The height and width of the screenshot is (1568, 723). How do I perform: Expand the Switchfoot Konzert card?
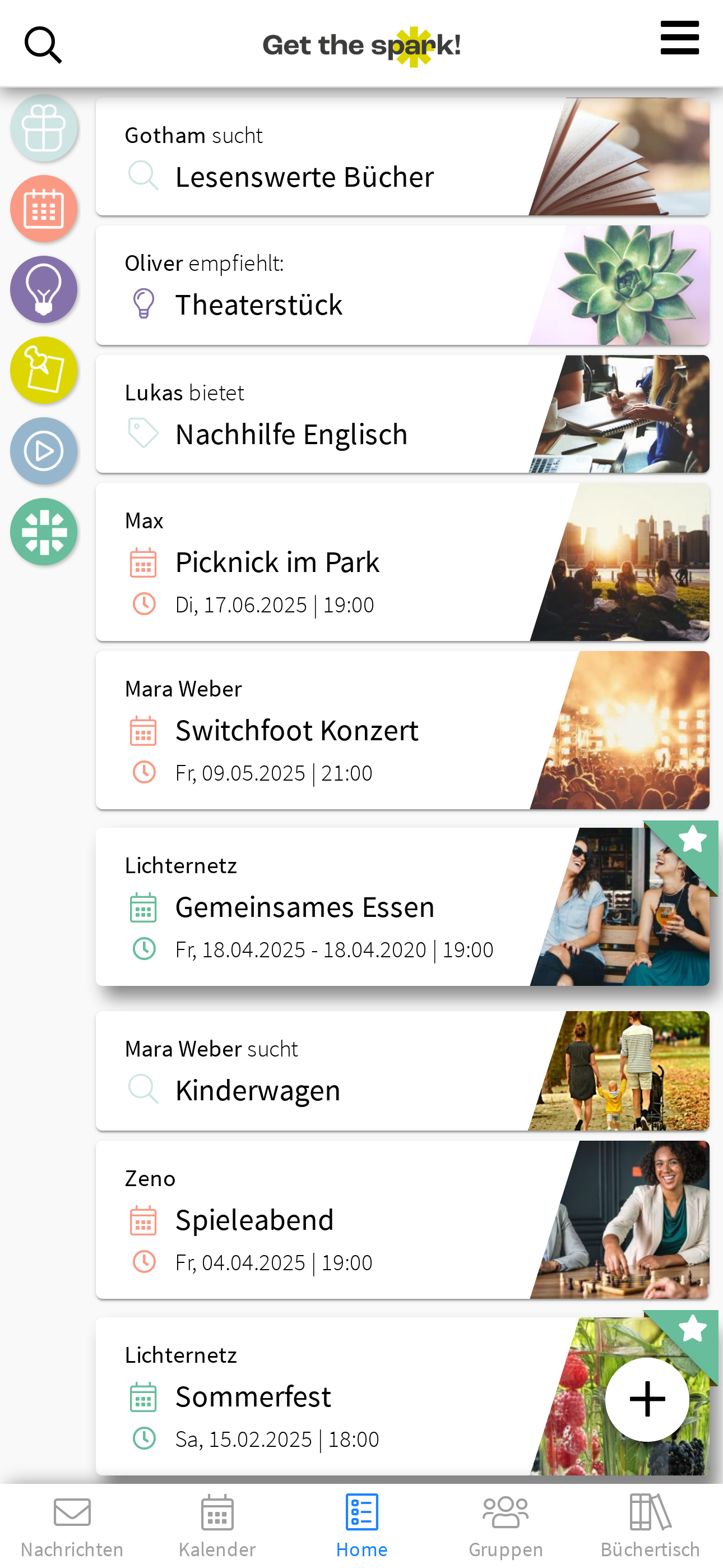coord(304,730)
